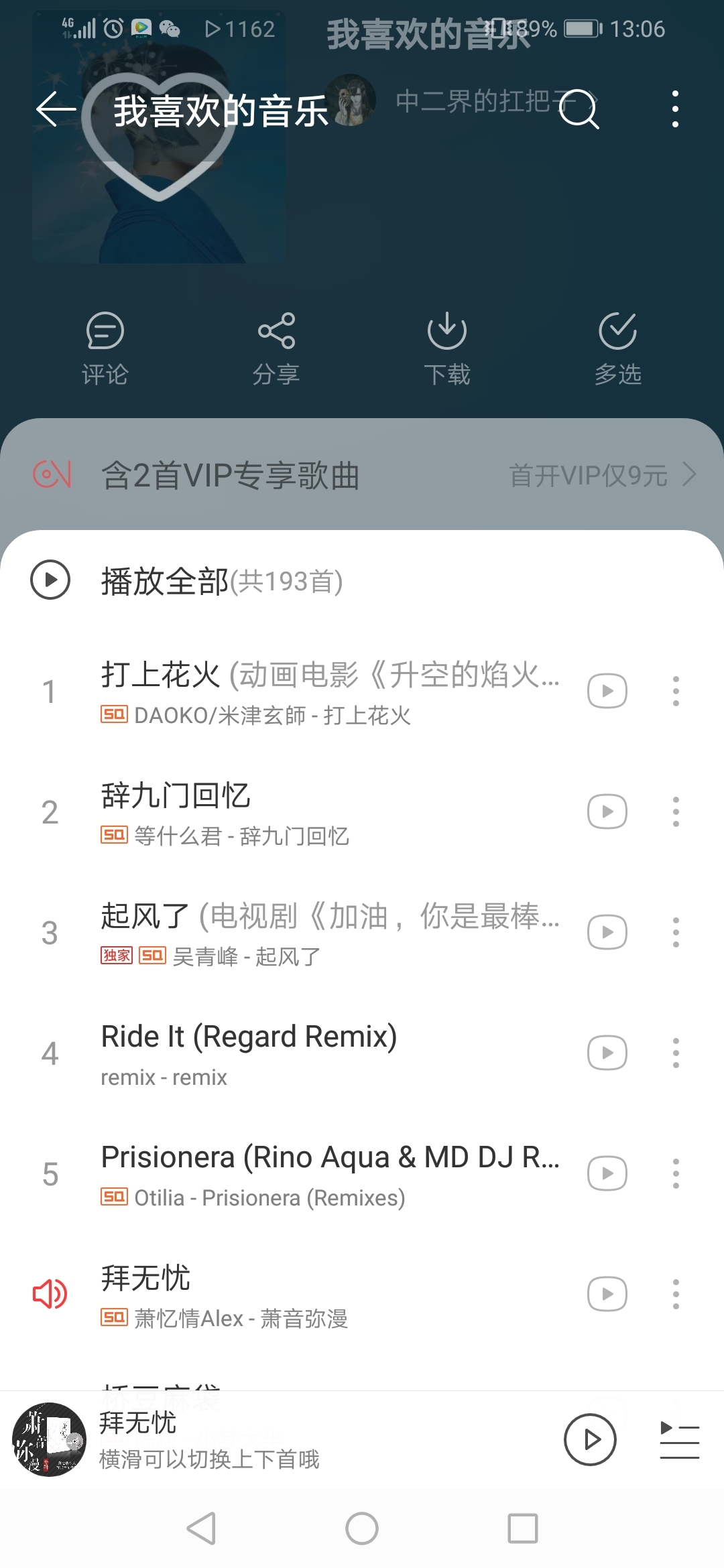The height and width of the screenshot is (1568, 724).
Task: Play the song 打上花火
Action: [x=328, y=691]
